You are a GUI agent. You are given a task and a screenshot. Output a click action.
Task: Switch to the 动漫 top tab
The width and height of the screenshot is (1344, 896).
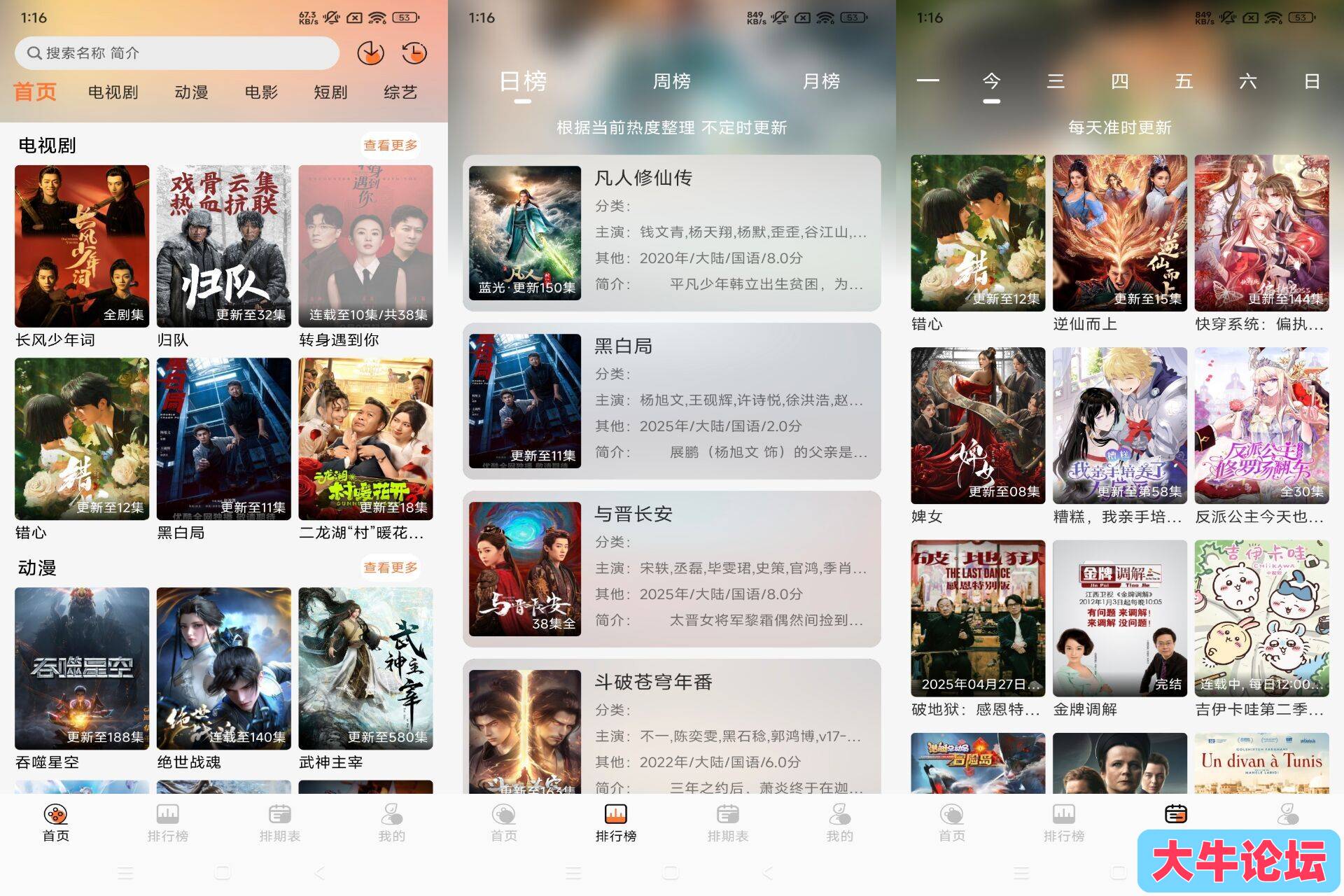point(191,92)
